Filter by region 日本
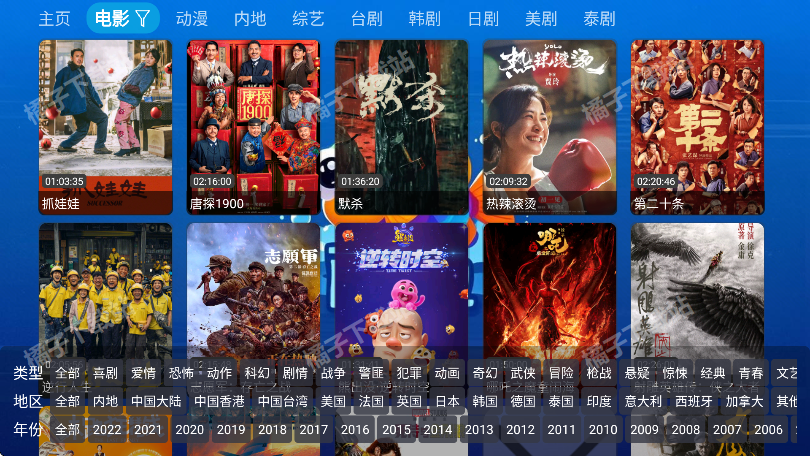 tap(447, 401)
